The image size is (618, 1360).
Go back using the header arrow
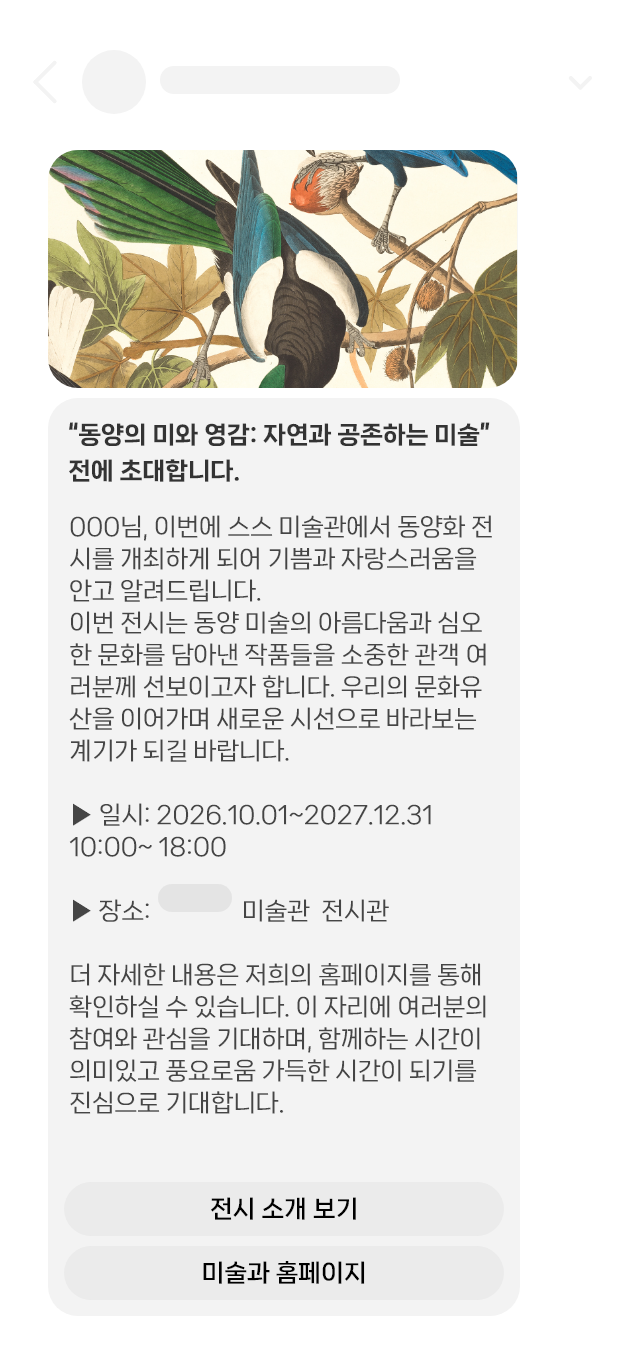pos(45,82)
